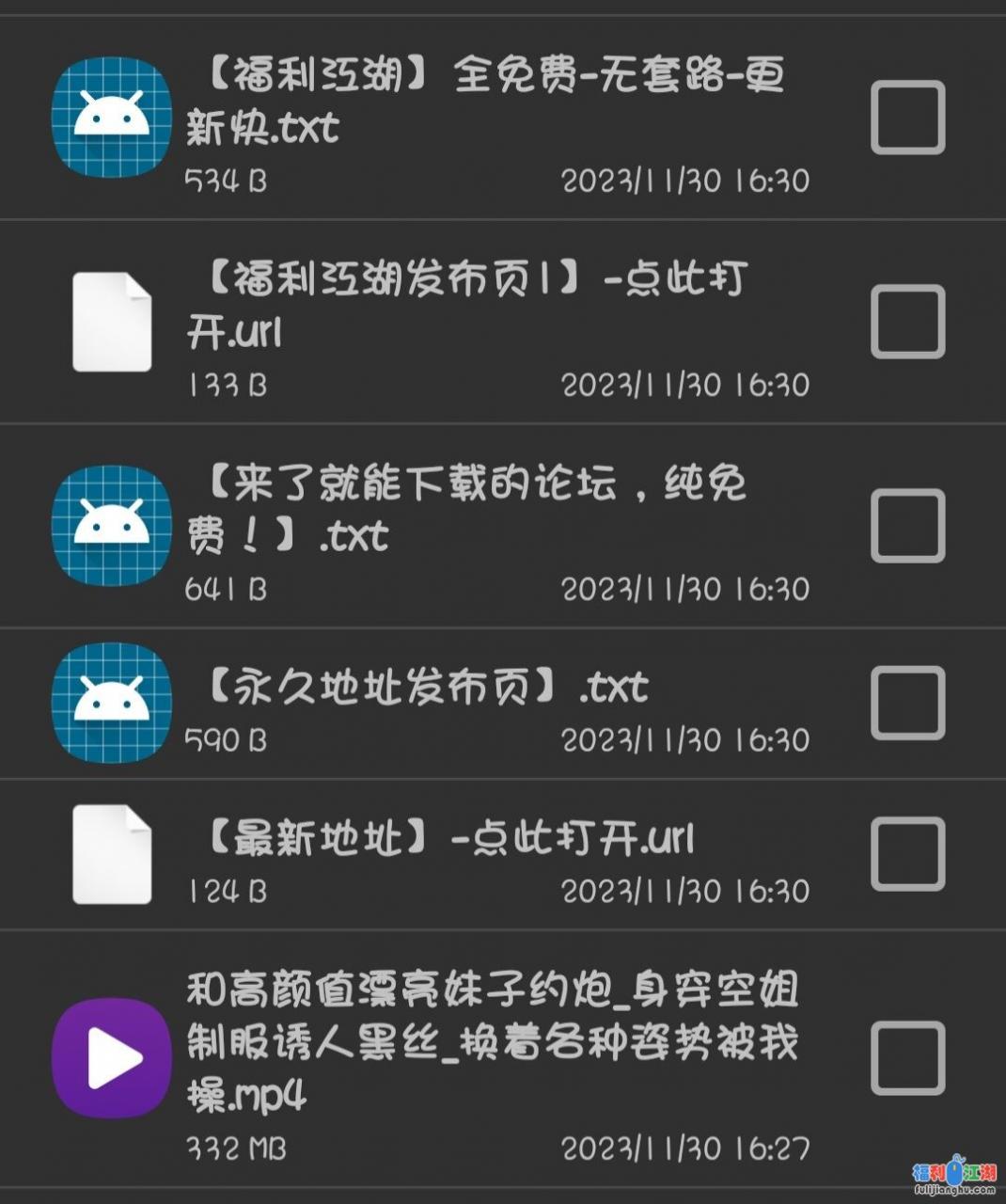Mark the 【最新地址】 url file checkbox
Image resolution: width=1006 pixels, height=1204 pixels.
click(907, 854)
